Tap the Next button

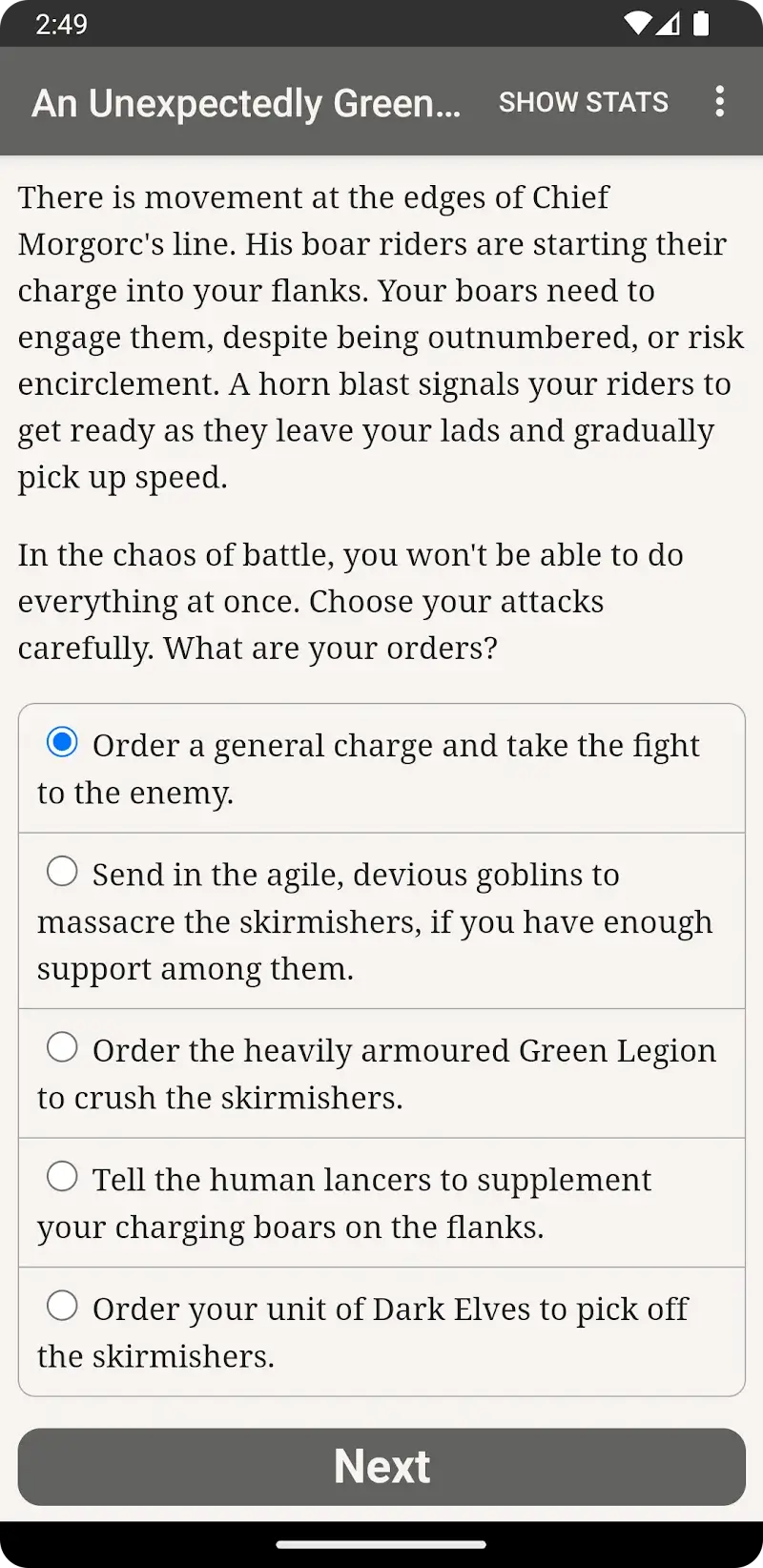pyautogui.click(x=381, y=1466)
